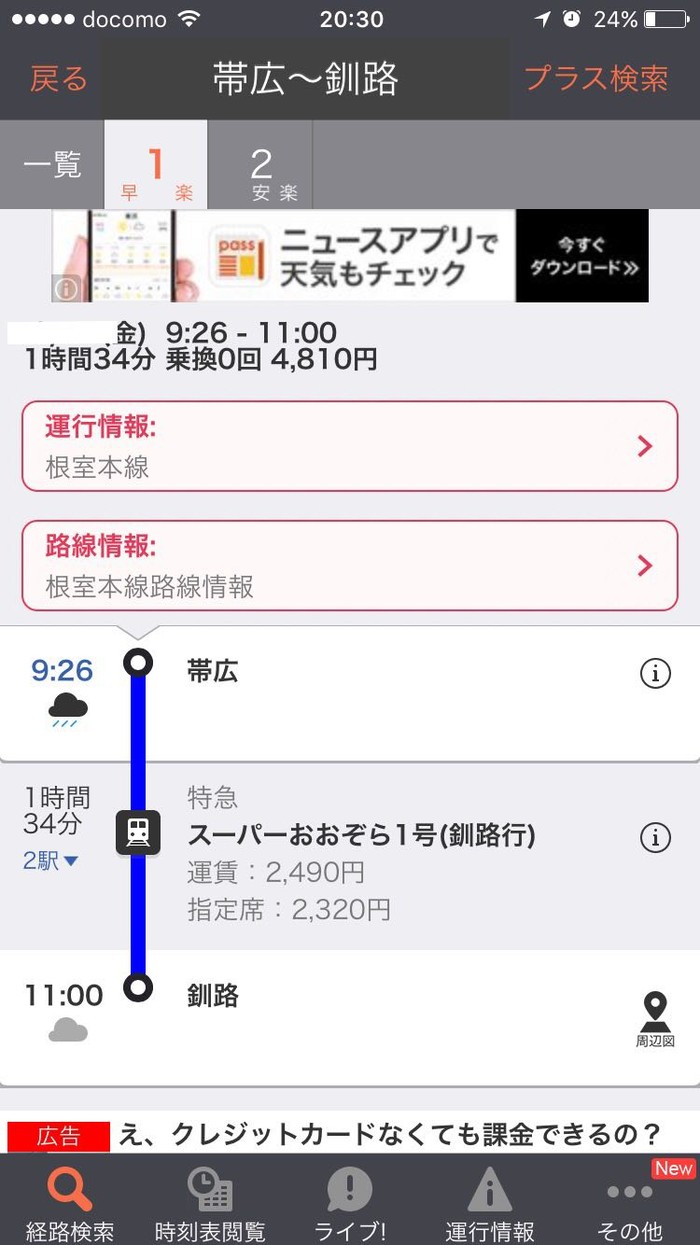Open 路線情報 根室本線路線情報
Viewport: 700px width, 1245px height.
coord(350,565)
